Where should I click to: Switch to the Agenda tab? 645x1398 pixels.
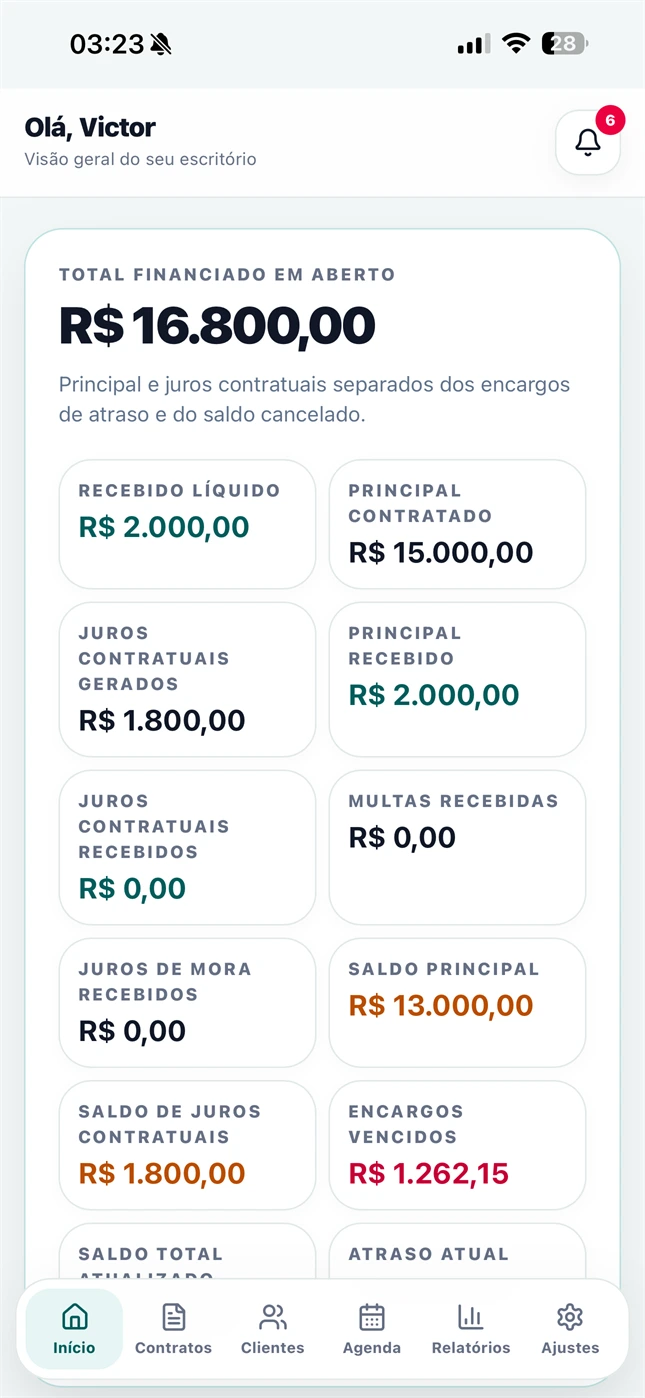372,1329
